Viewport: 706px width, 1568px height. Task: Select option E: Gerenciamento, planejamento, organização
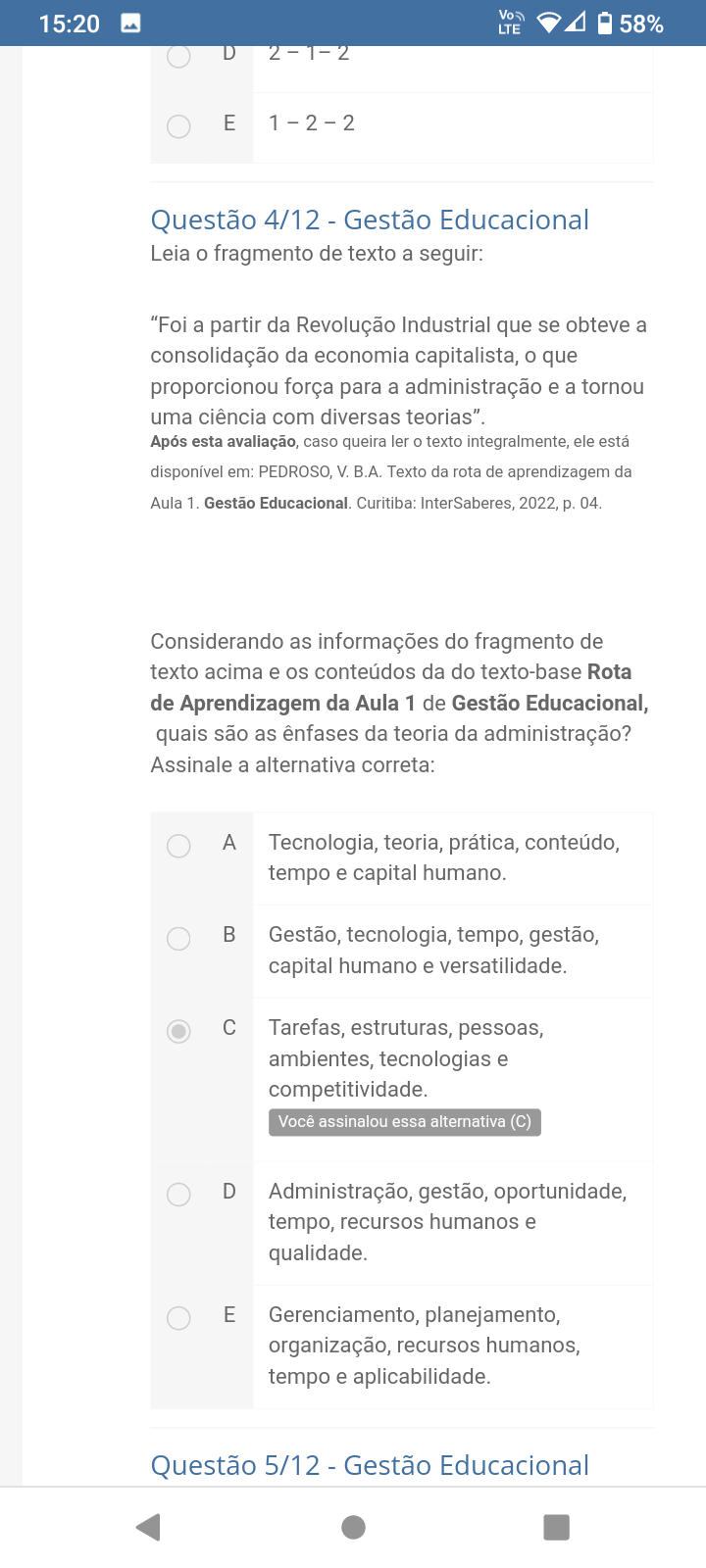point(178,1318)
